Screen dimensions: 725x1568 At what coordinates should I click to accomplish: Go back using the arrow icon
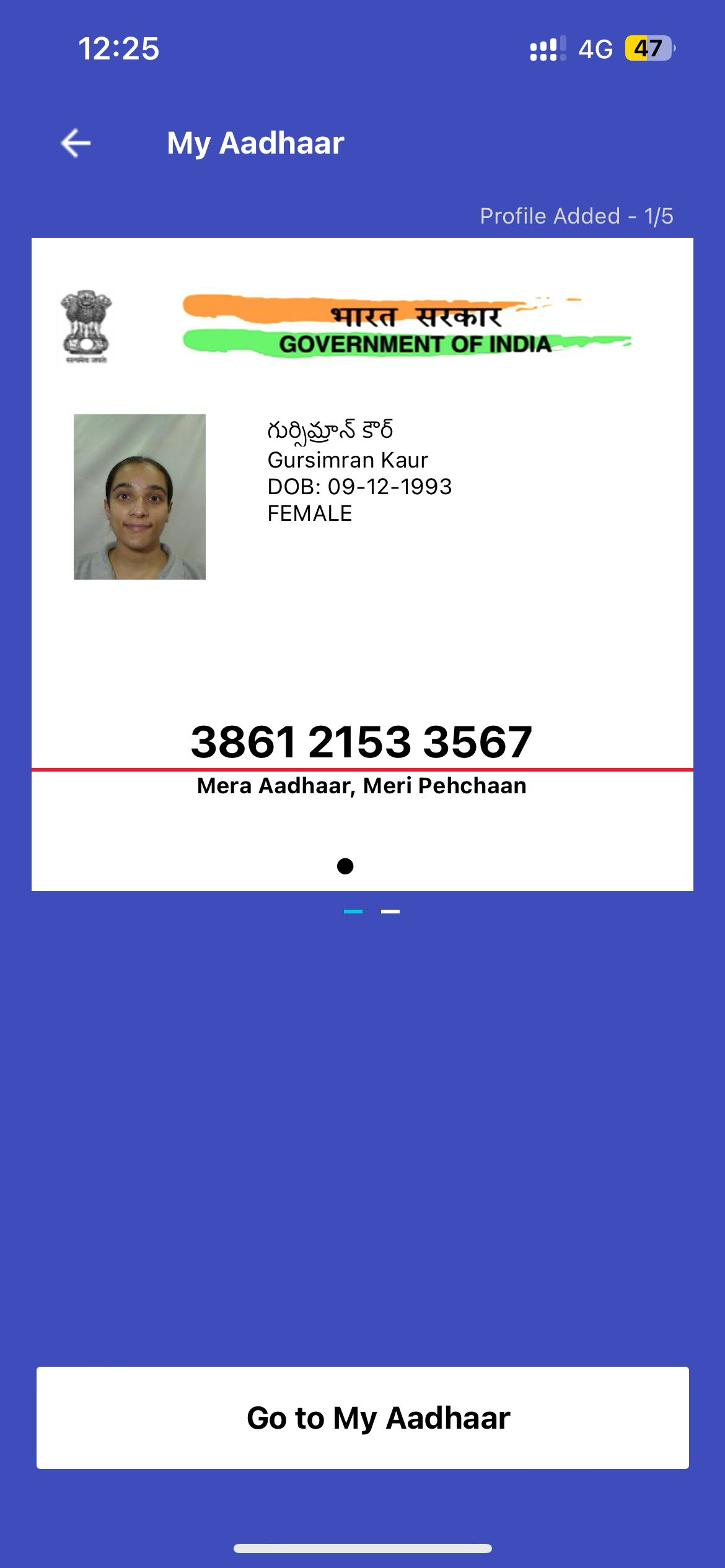[x=76, y=143]
